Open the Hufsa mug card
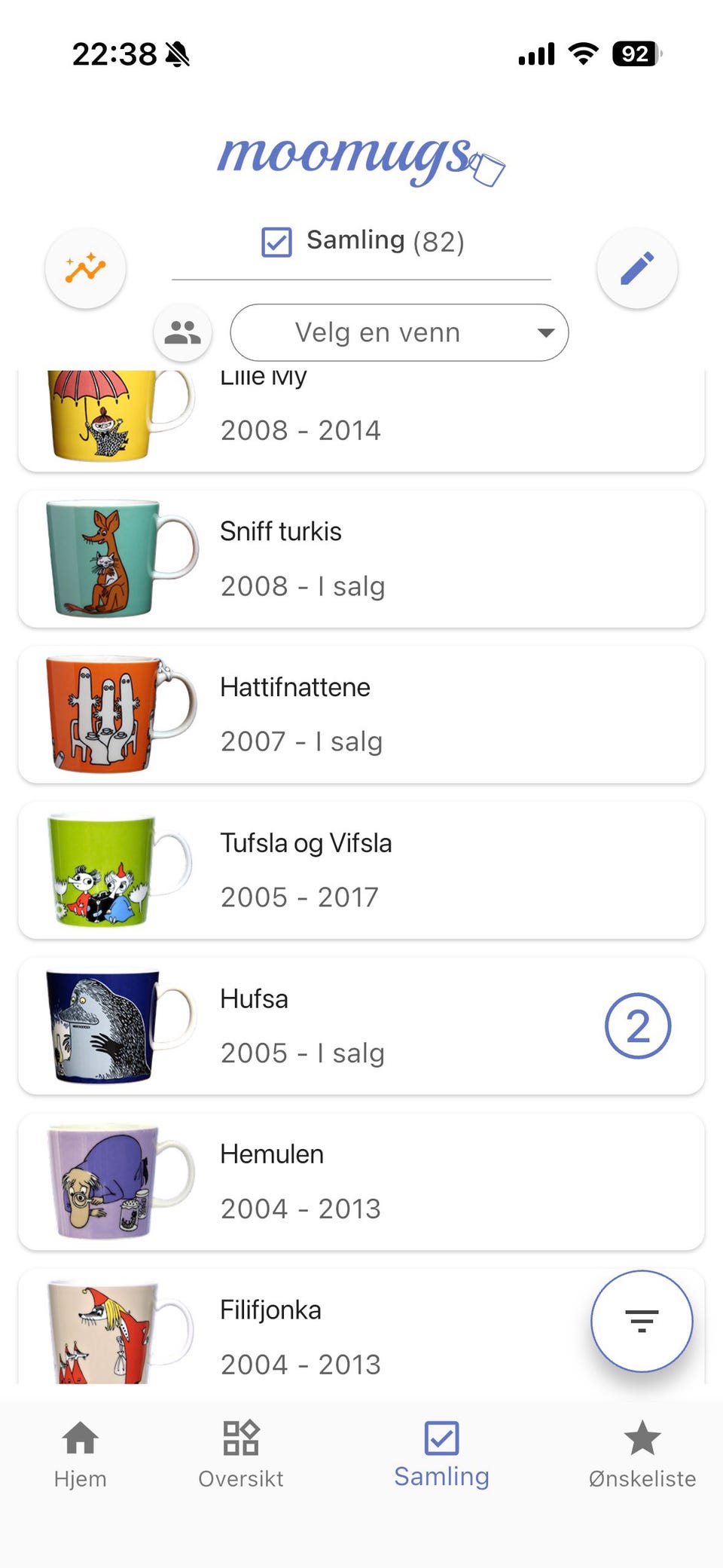Viewport: 723px width, 1568px height. point(361,1025)
